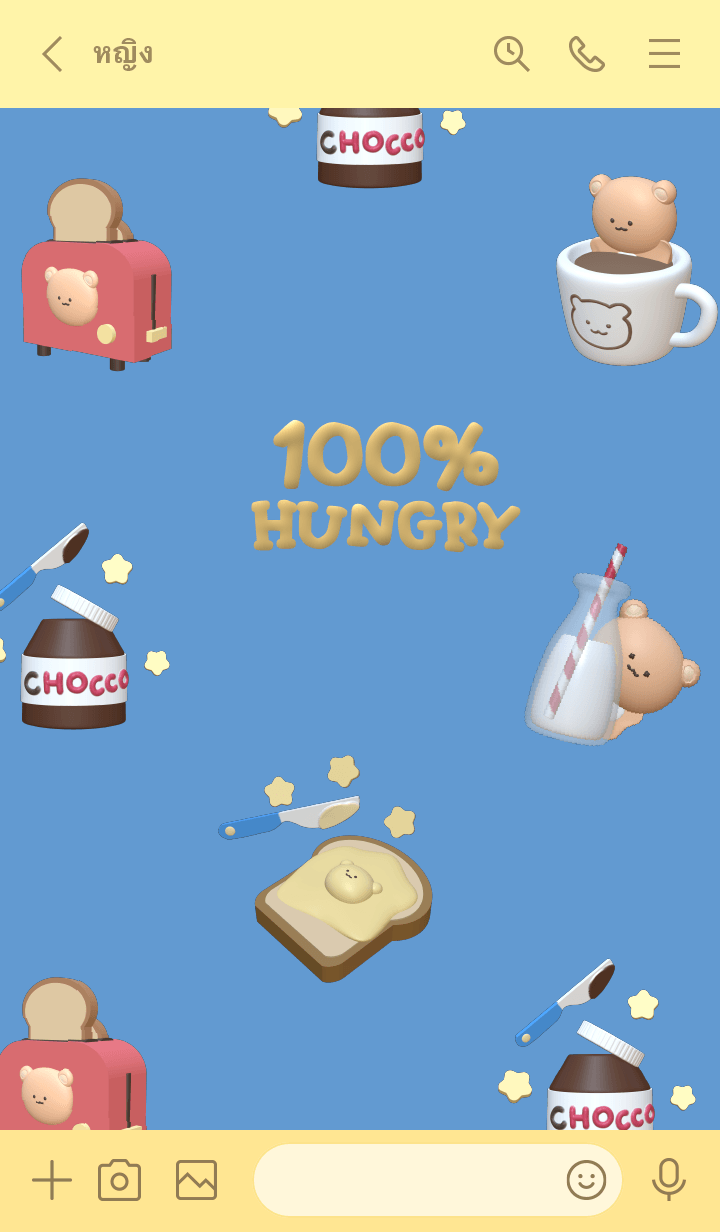Open the chat menu
Screen dimensions: 720x1232
664,54
